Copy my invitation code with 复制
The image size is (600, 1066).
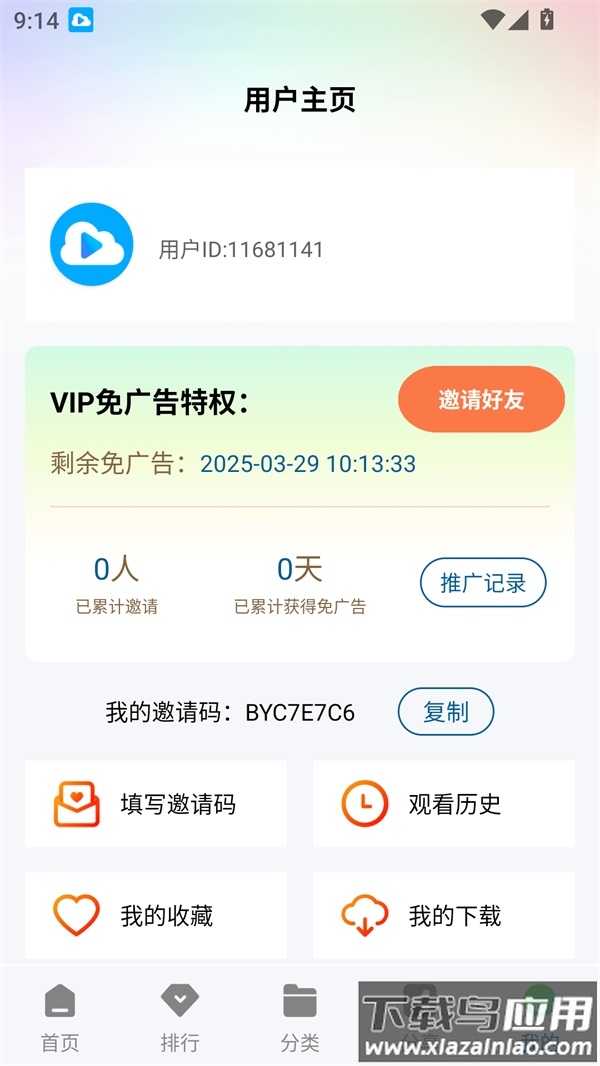pyautogui.click(x=445, y=712)
